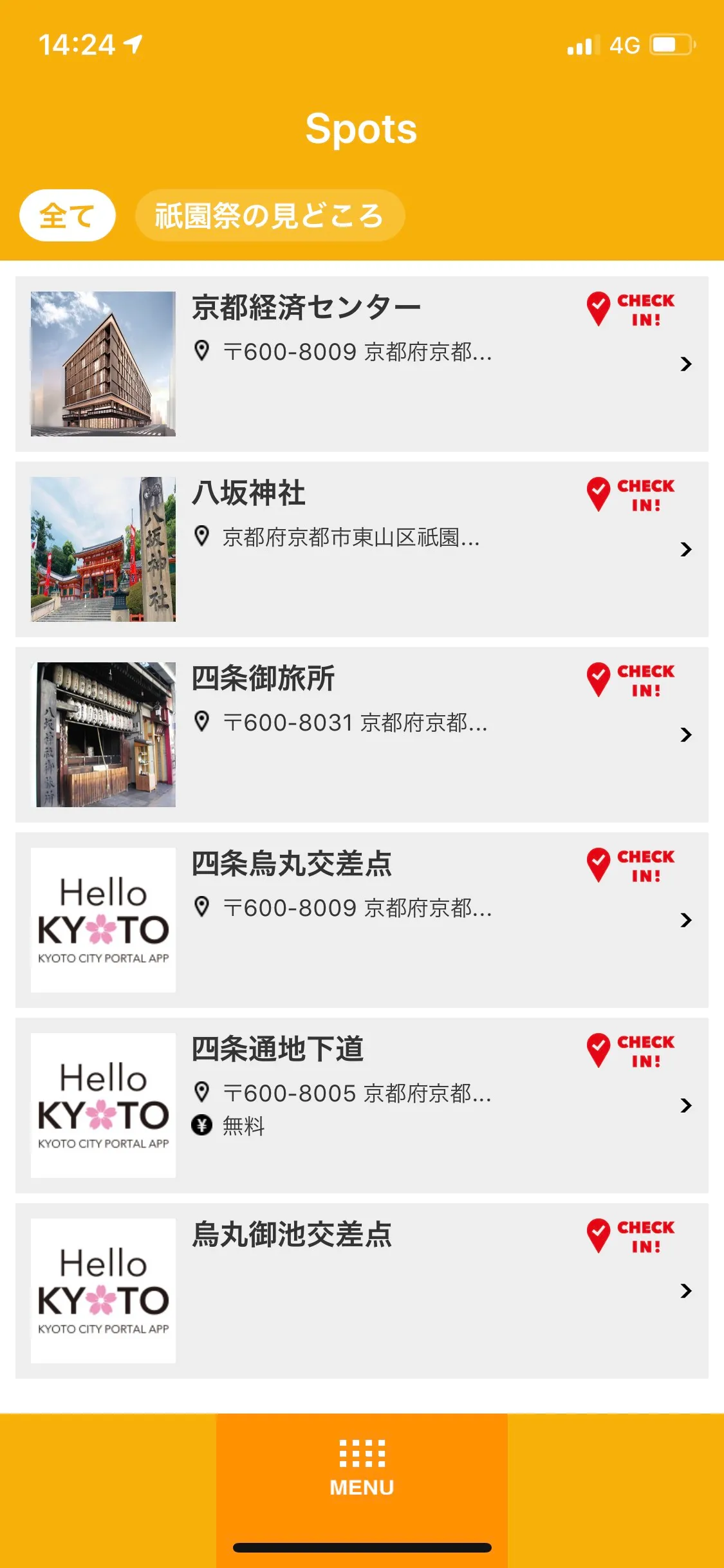
Task: Check in at 八坂神社
Action: click(631, 495)
